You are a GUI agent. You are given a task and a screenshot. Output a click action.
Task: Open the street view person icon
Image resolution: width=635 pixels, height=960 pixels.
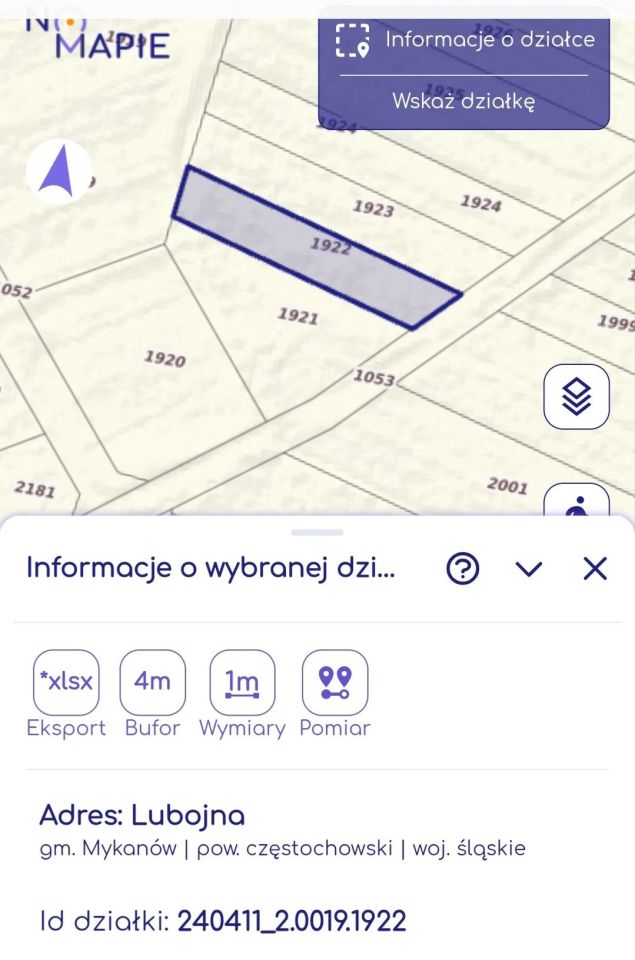pyautogui.click(x=576, y=505)
